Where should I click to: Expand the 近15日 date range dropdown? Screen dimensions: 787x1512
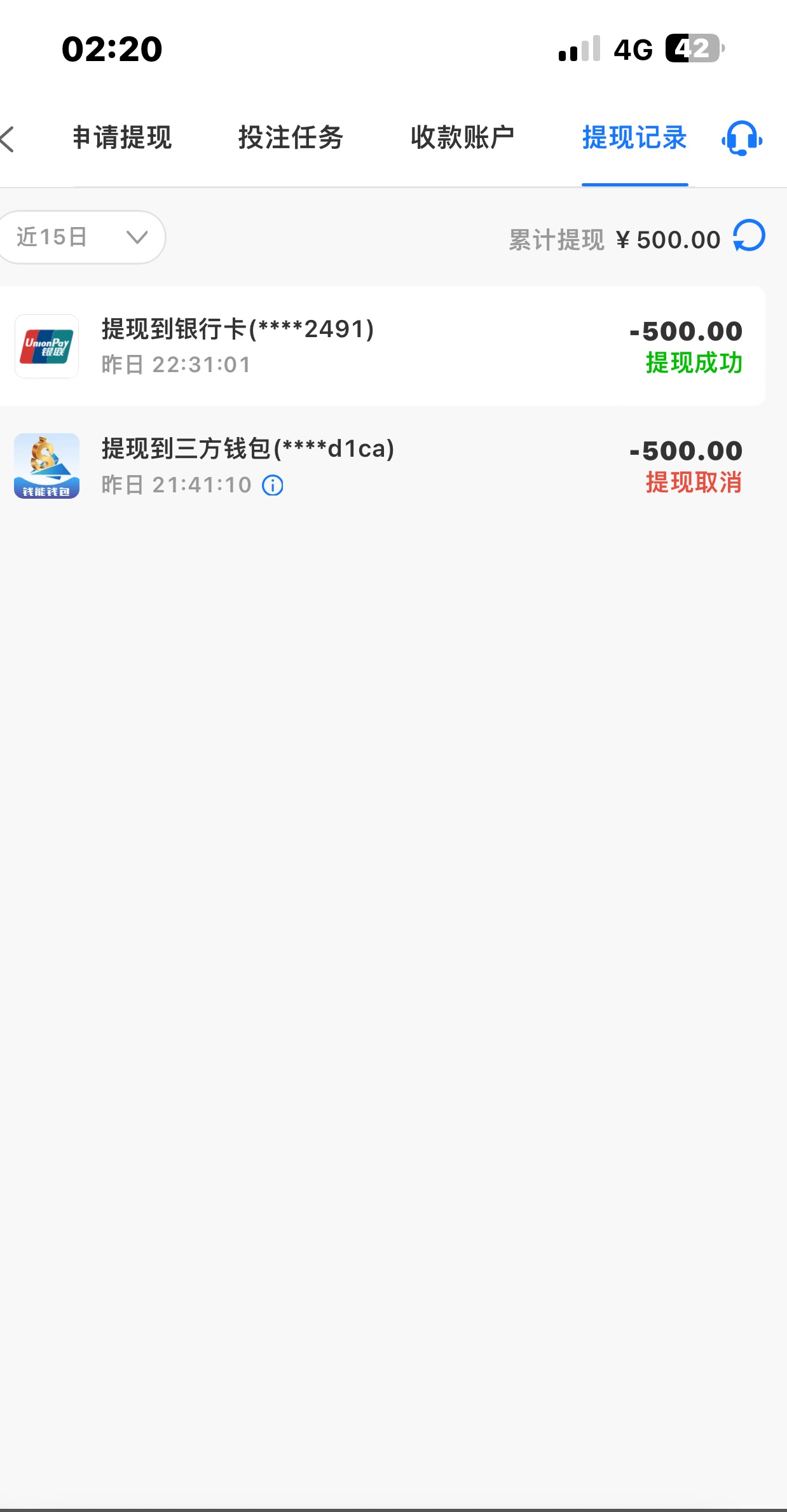pyautogui.click(x=81, y=237)
